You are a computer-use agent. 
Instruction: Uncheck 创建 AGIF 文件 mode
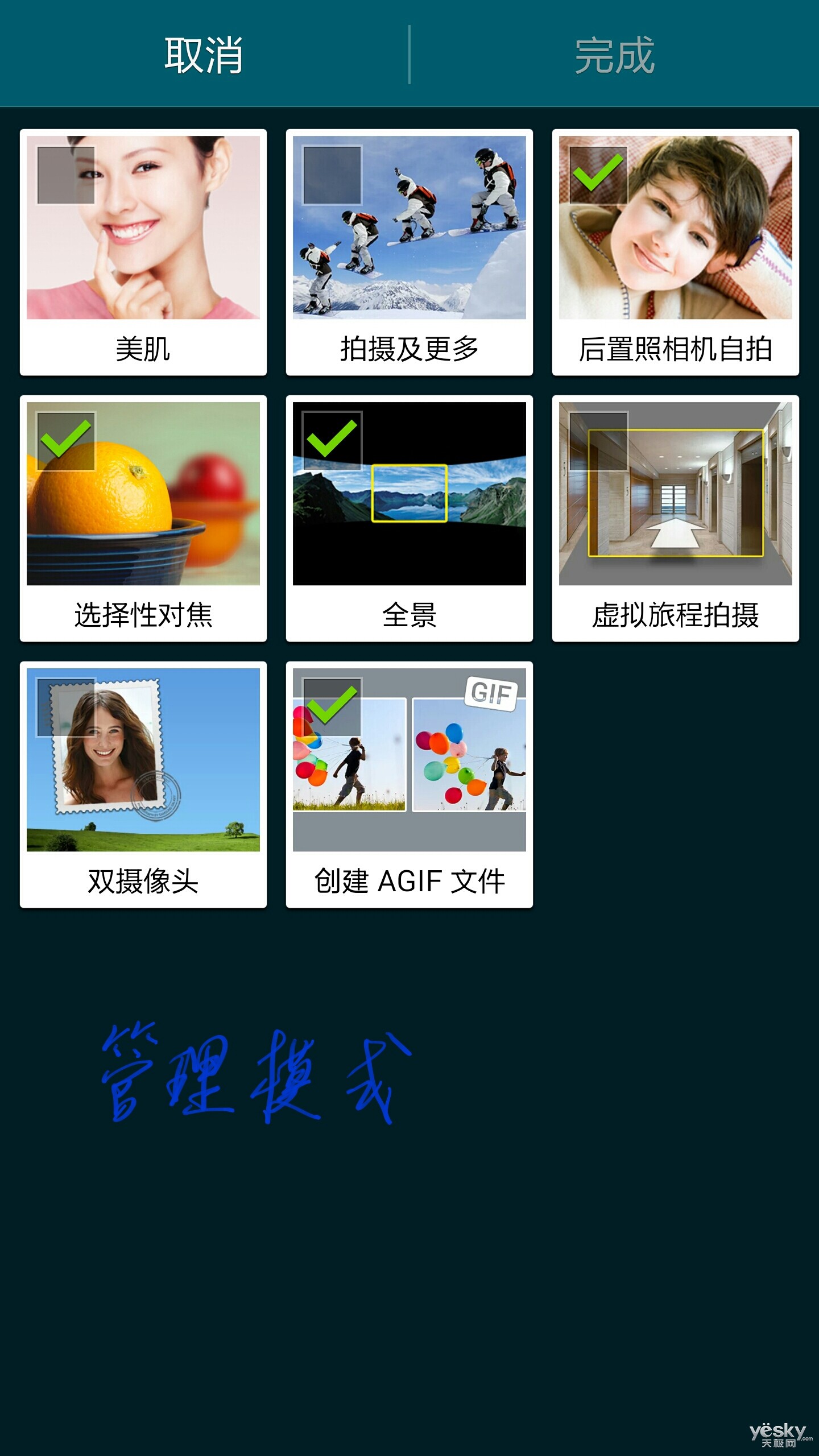pyautogui.click(x=332, y=708)
